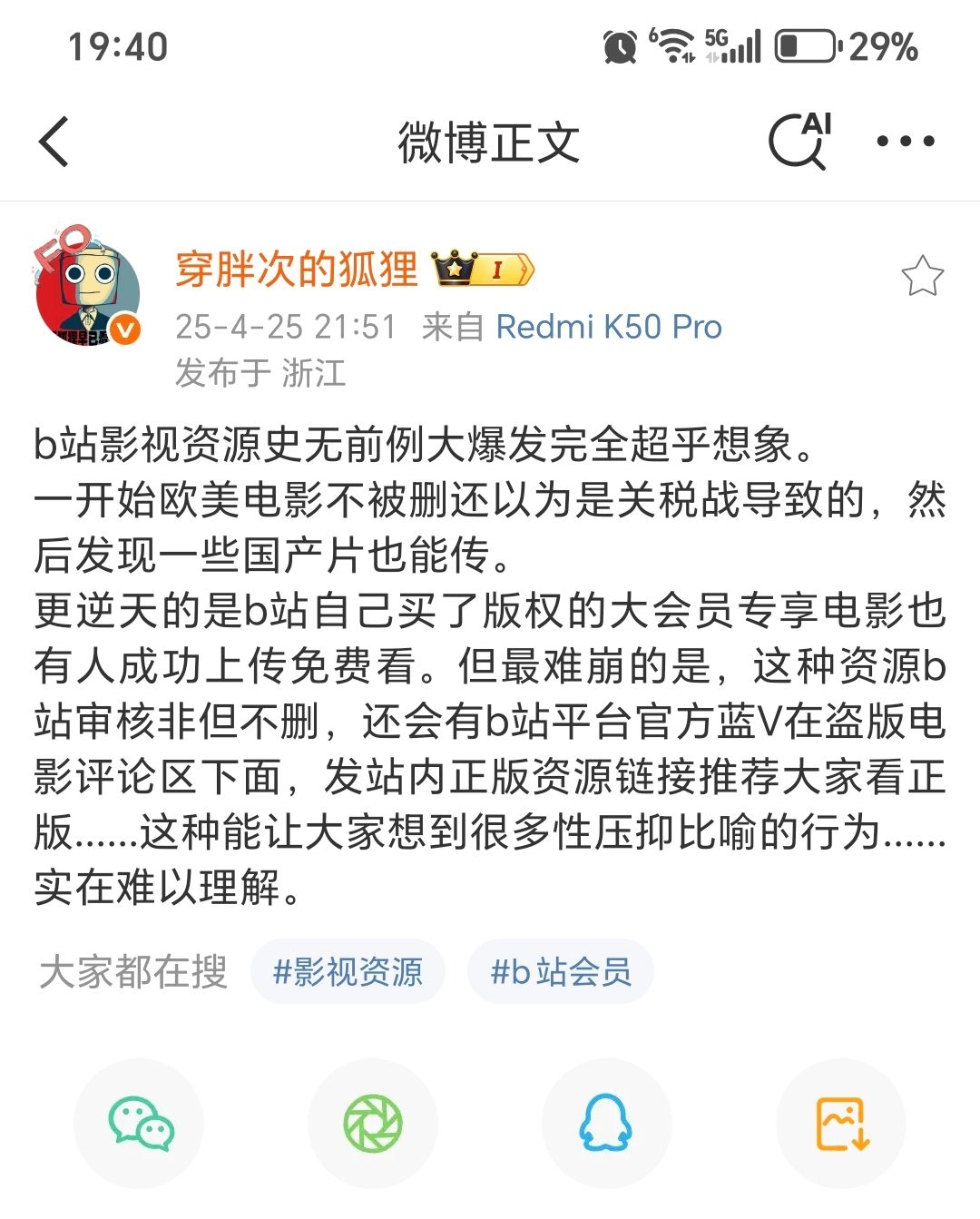Share the post to QQ
The image size is (980, 1219).
tap(606, 1124)
